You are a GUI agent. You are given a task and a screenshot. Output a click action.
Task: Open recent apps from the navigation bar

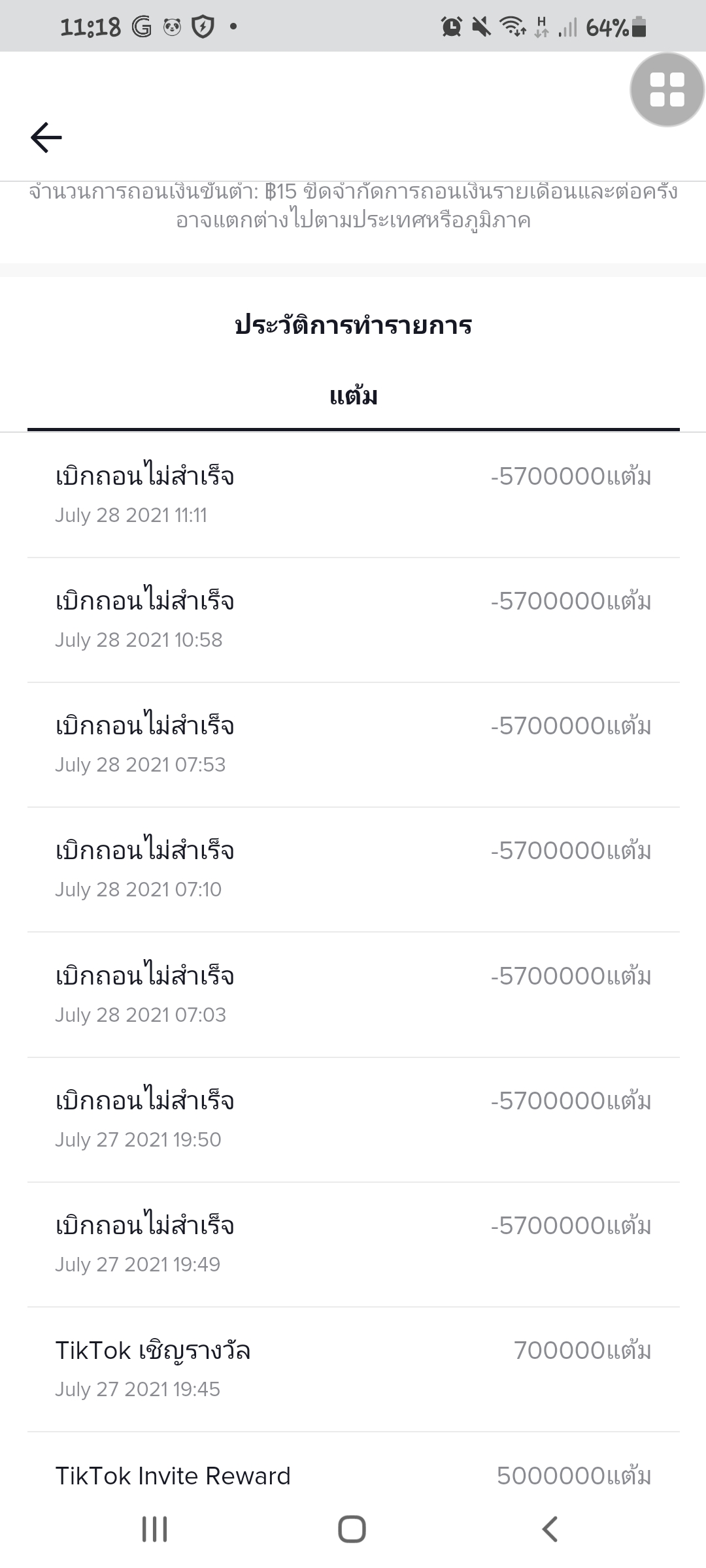click(155, 1529)
